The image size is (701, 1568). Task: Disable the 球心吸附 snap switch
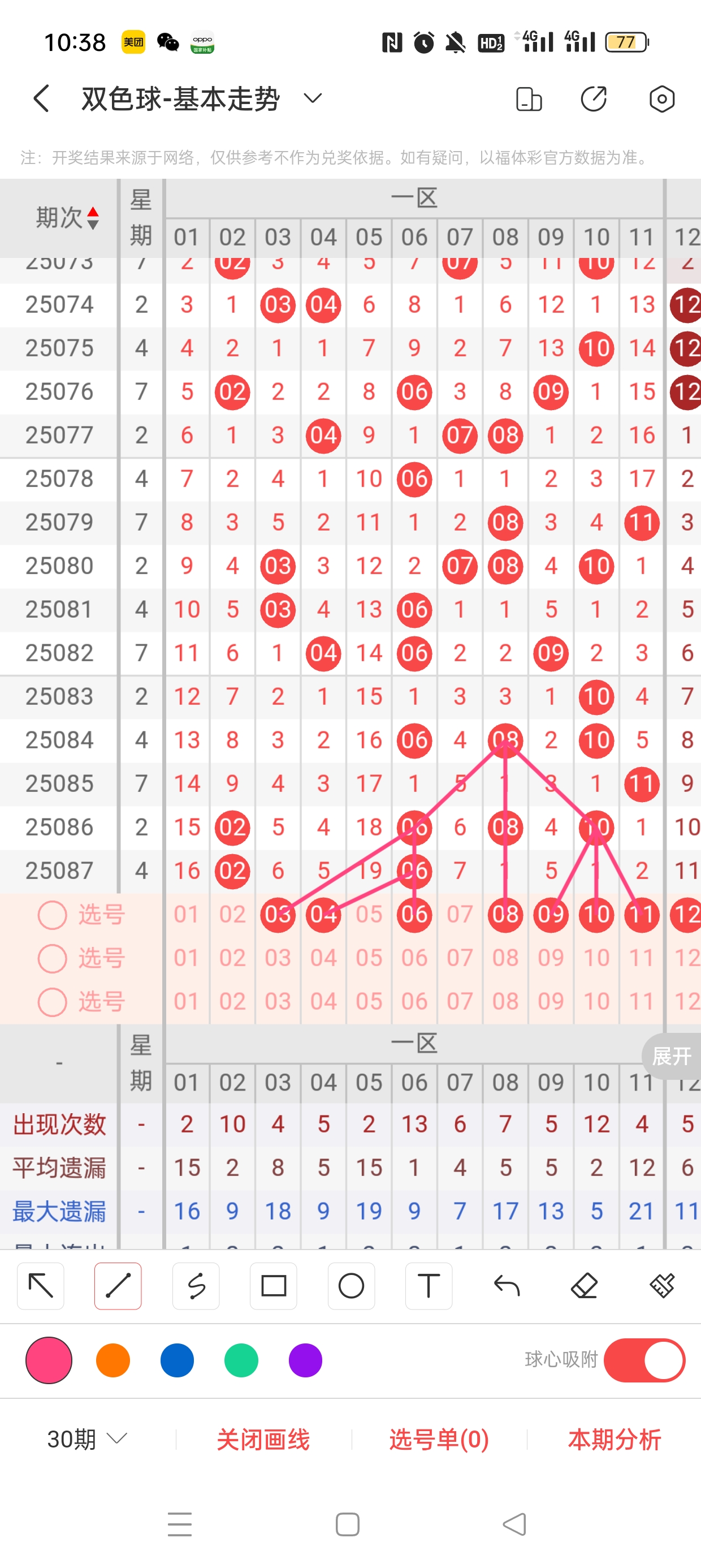(x=644, y=1360)
